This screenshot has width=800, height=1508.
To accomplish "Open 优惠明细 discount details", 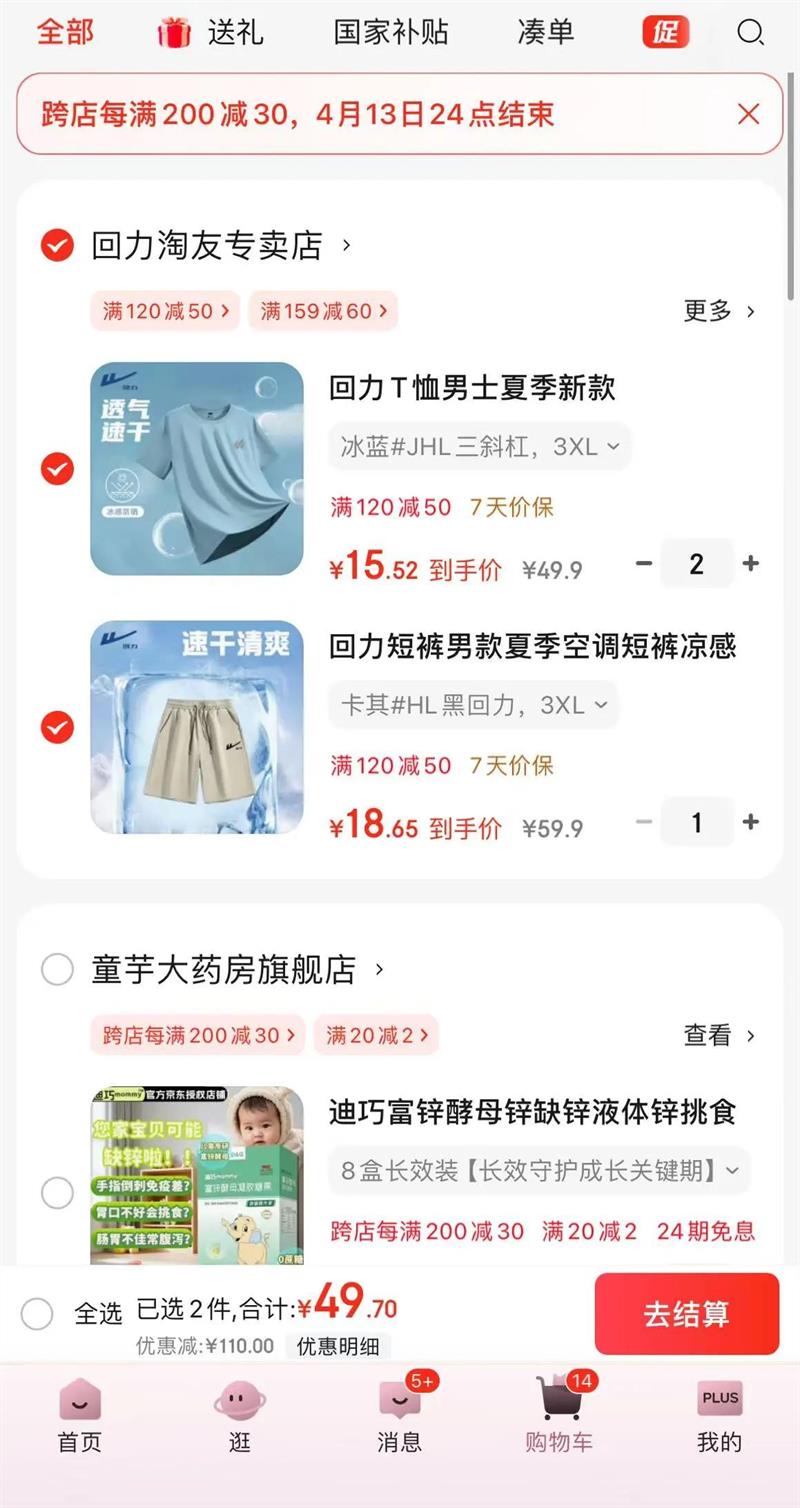I will [338, 1346].
